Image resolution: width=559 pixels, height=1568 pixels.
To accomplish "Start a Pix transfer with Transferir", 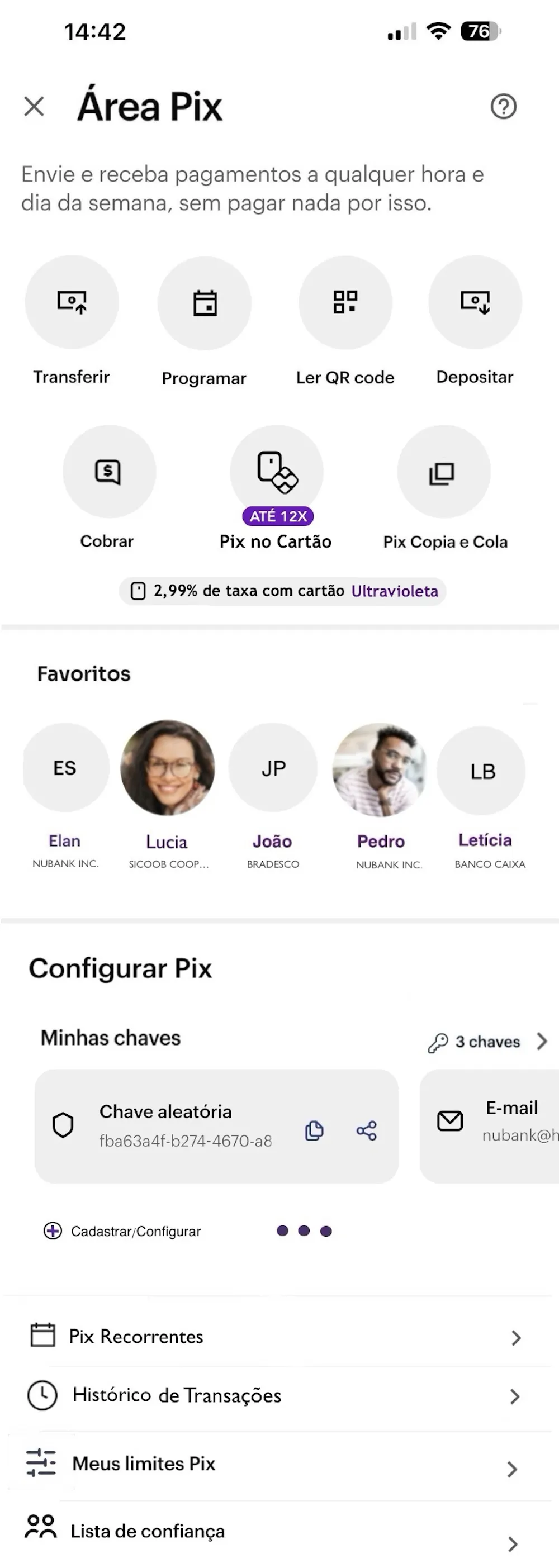I will pos(72,302).
